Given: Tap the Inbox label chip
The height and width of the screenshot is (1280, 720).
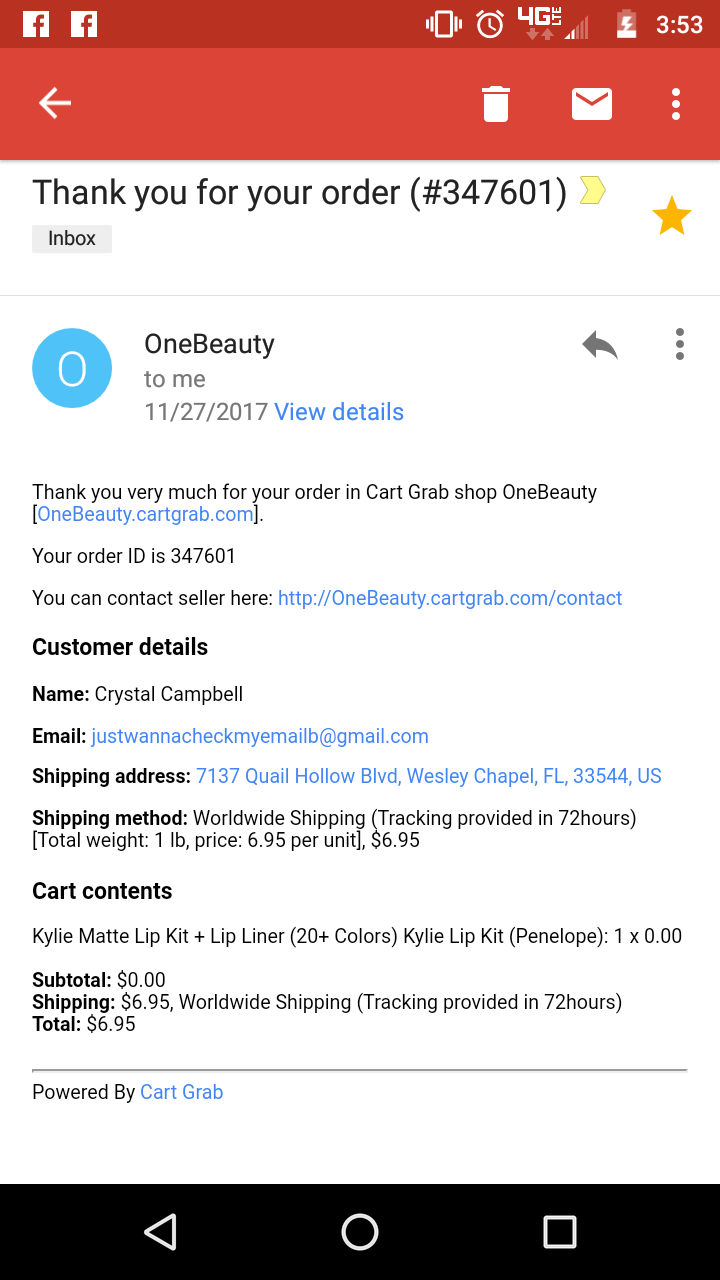Looking at the screenshot, I should [x=72, y=239].
